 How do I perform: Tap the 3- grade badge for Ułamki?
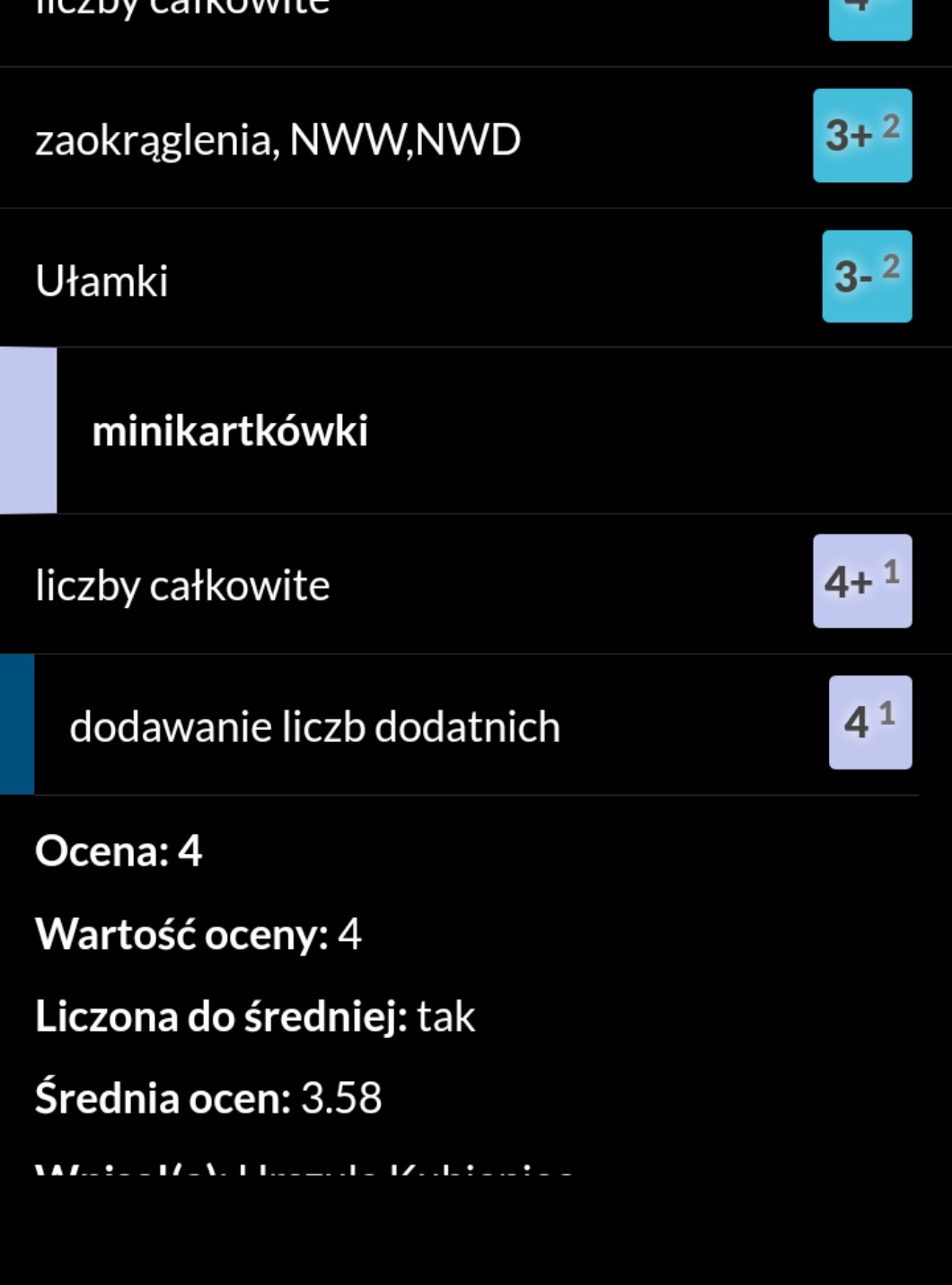(867, 277)
